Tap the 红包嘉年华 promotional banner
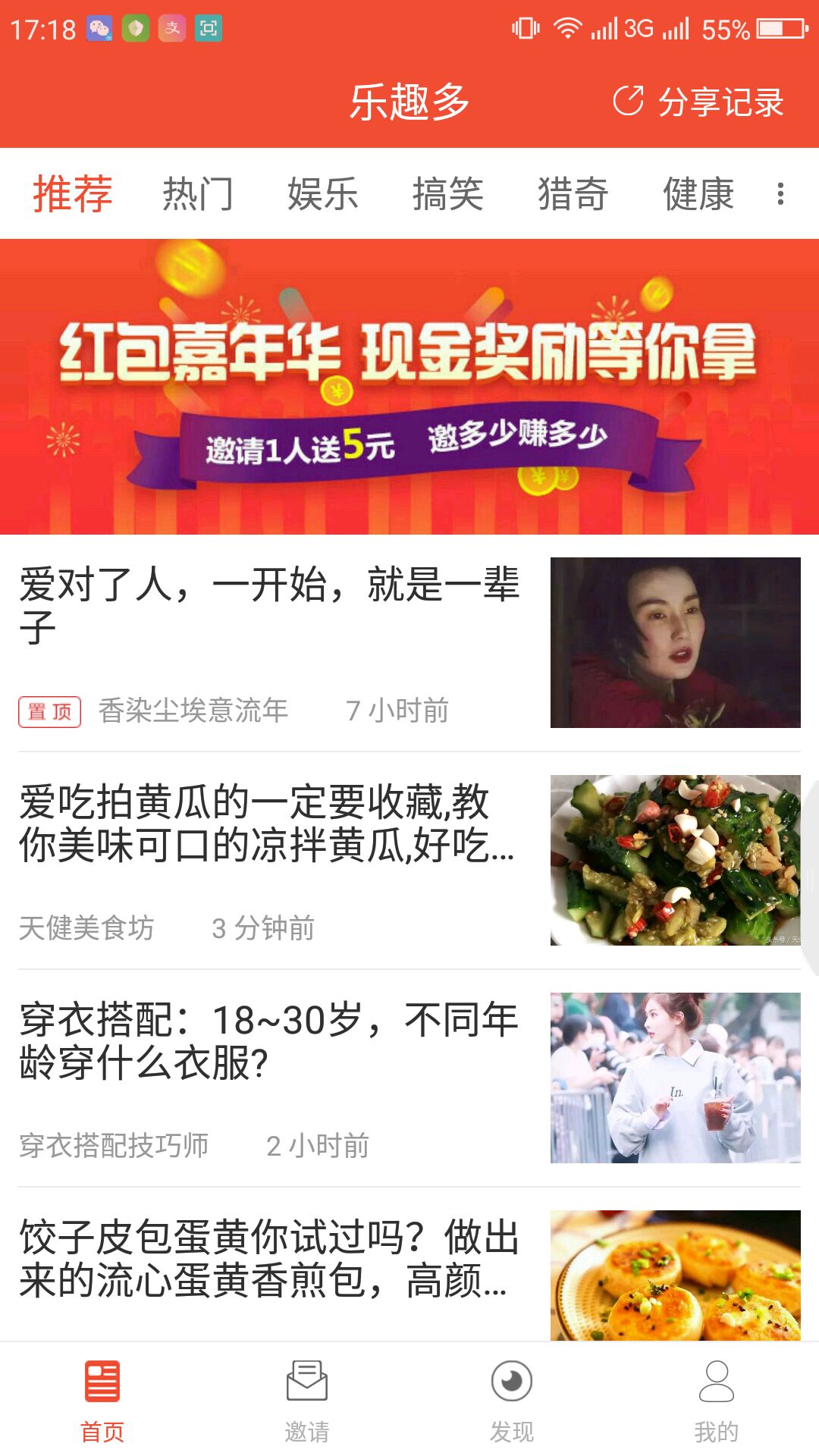Screen dimensions: 819x1456 tap(409, 387)
